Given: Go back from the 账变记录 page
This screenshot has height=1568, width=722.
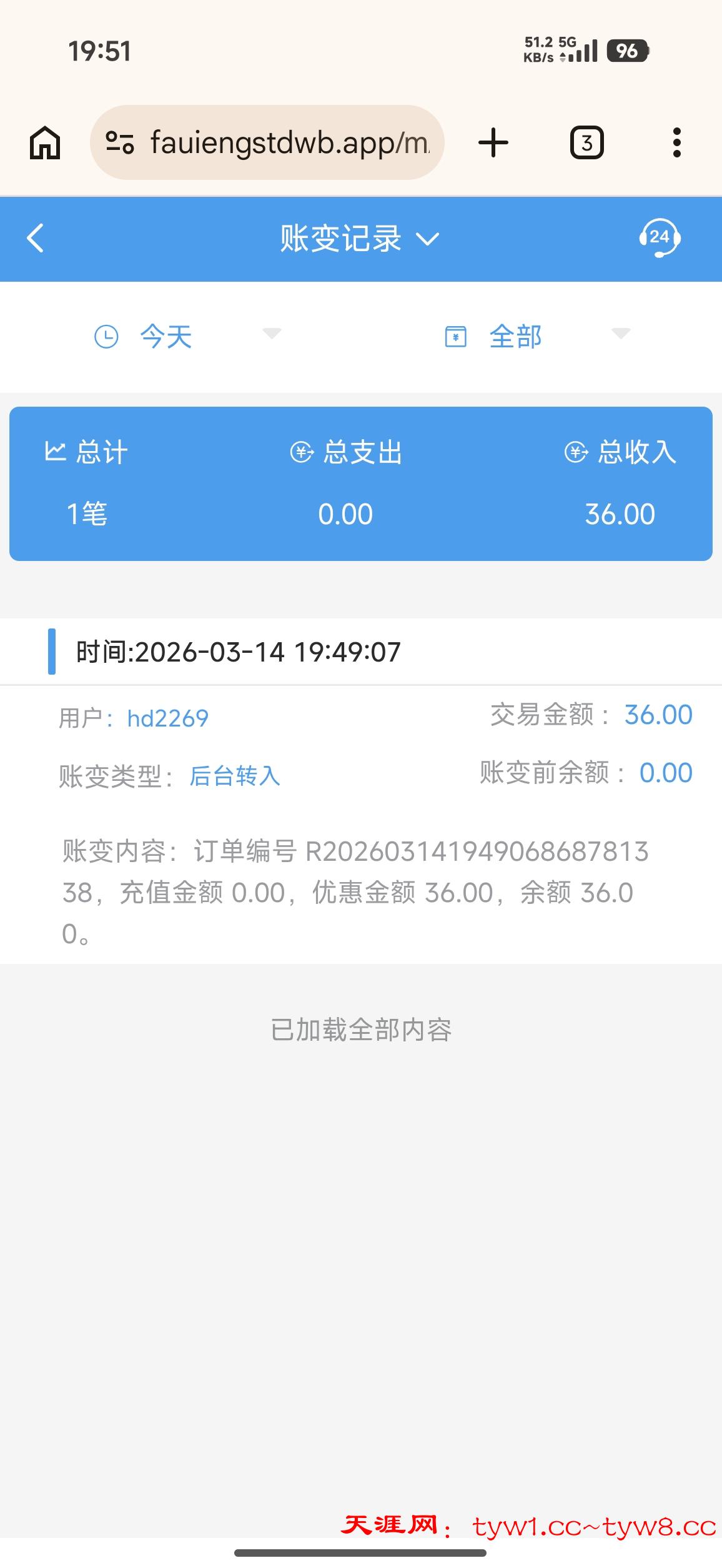Looking at the screenshot, I should 36,238.
